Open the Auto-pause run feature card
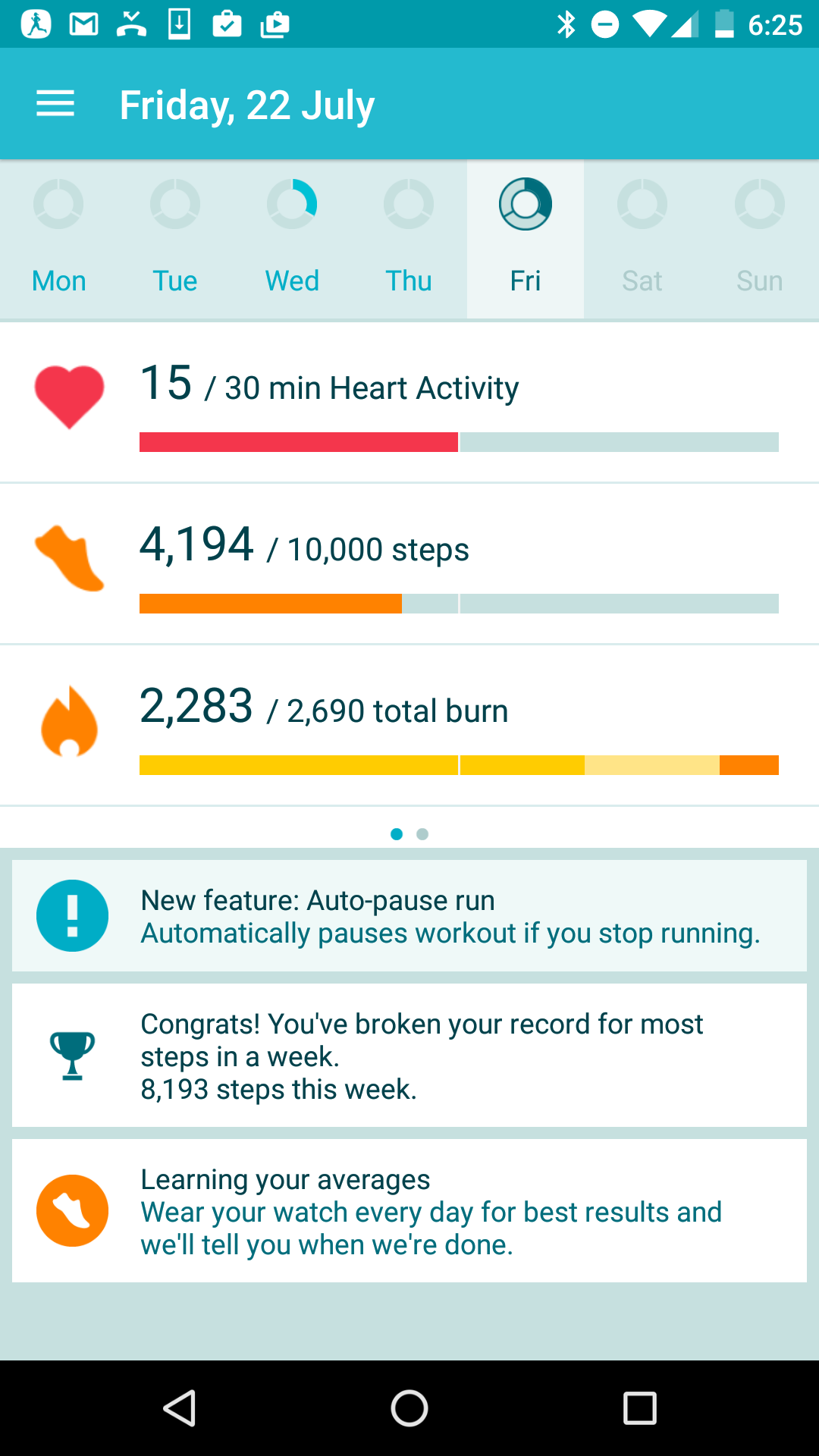Image resolution: width=819 pixels, height=1456 pixels. (x=409, y=916)
